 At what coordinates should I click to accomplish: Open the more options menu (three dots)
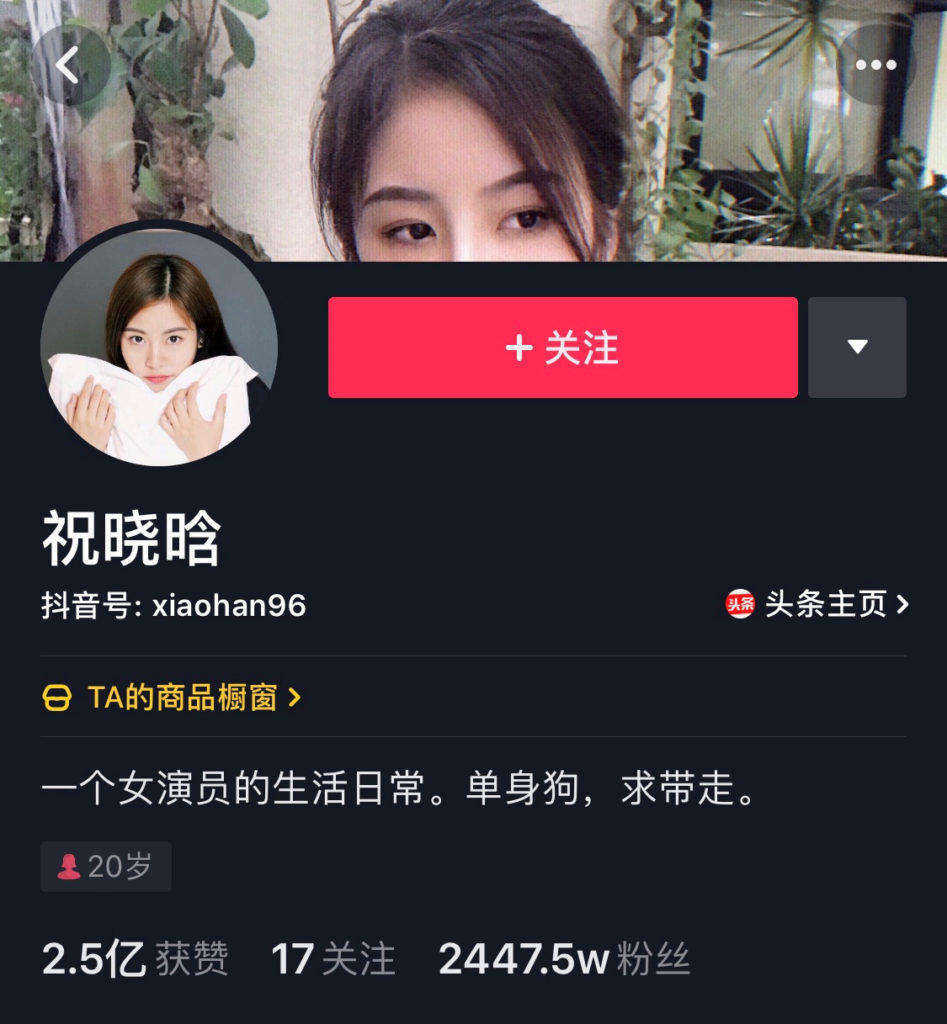(x=875, y=64)
